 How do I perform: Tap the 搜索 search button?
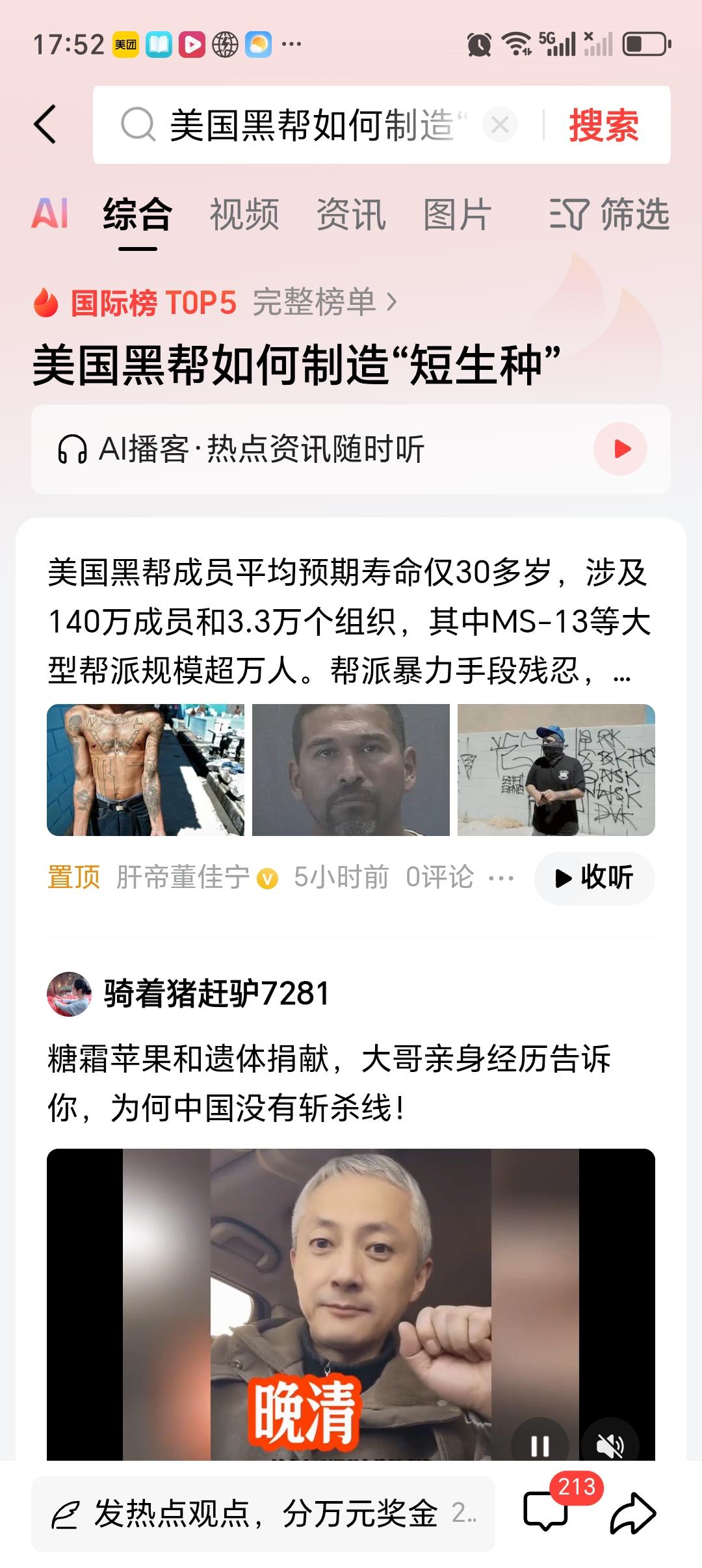coord(603,125)
